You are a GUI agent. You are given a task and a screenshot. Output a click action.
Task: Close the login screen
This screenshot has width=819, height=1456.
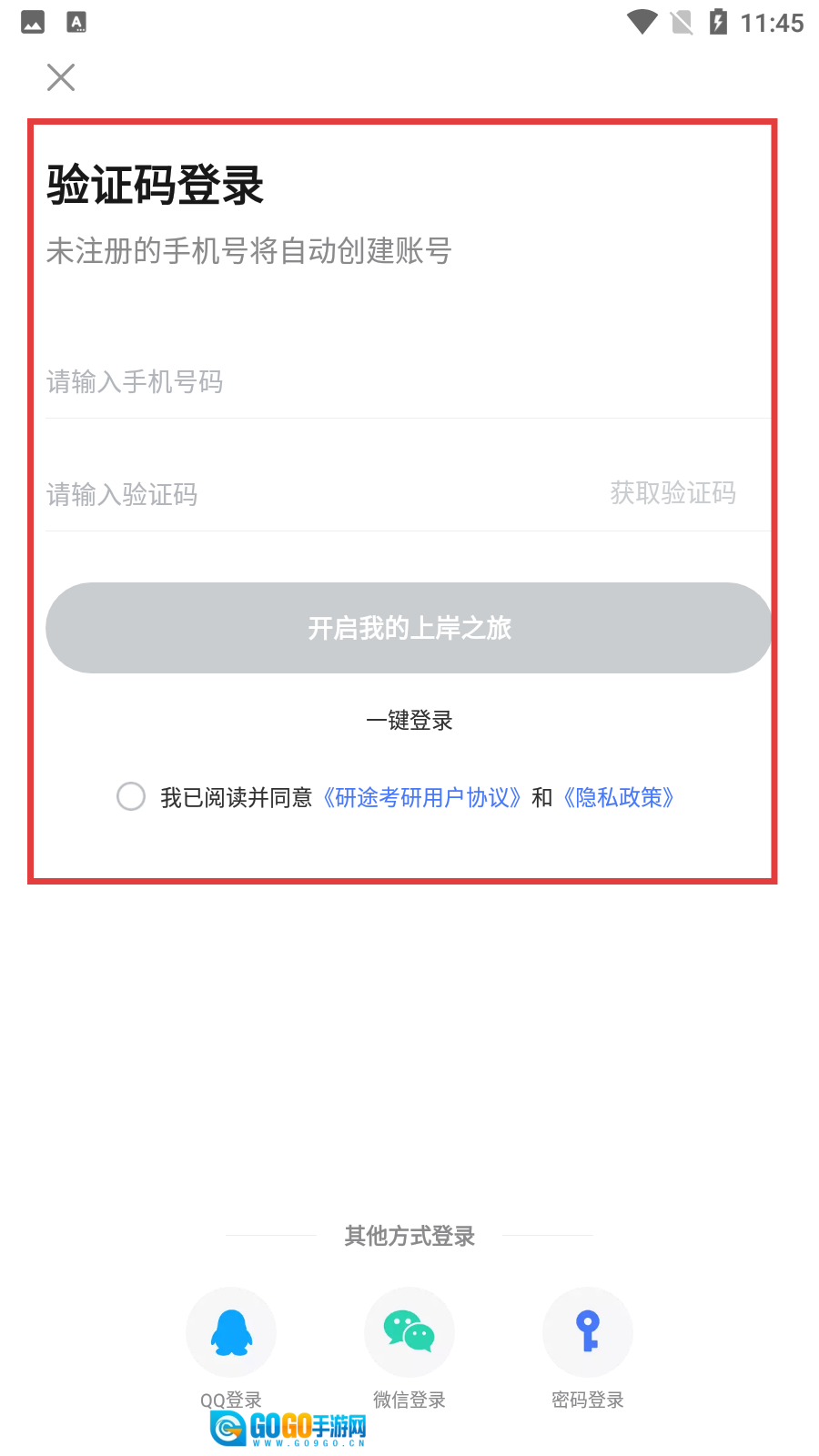point(61,77)
